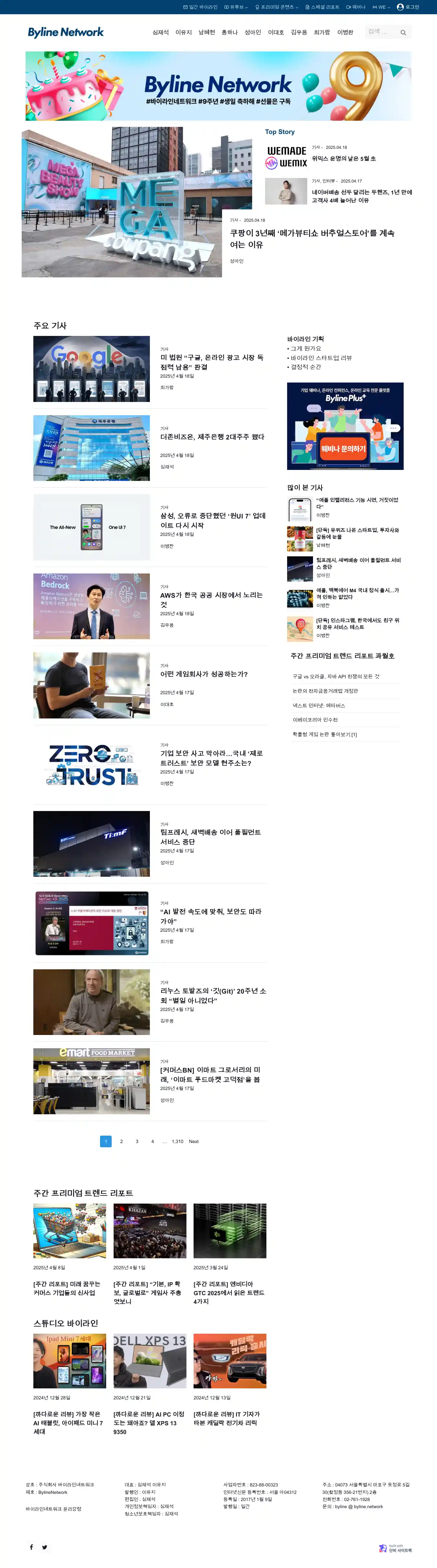The image size is (437, 1568).
Task: Jump to the Next page of articles
Action: [x=194, y=1141]
